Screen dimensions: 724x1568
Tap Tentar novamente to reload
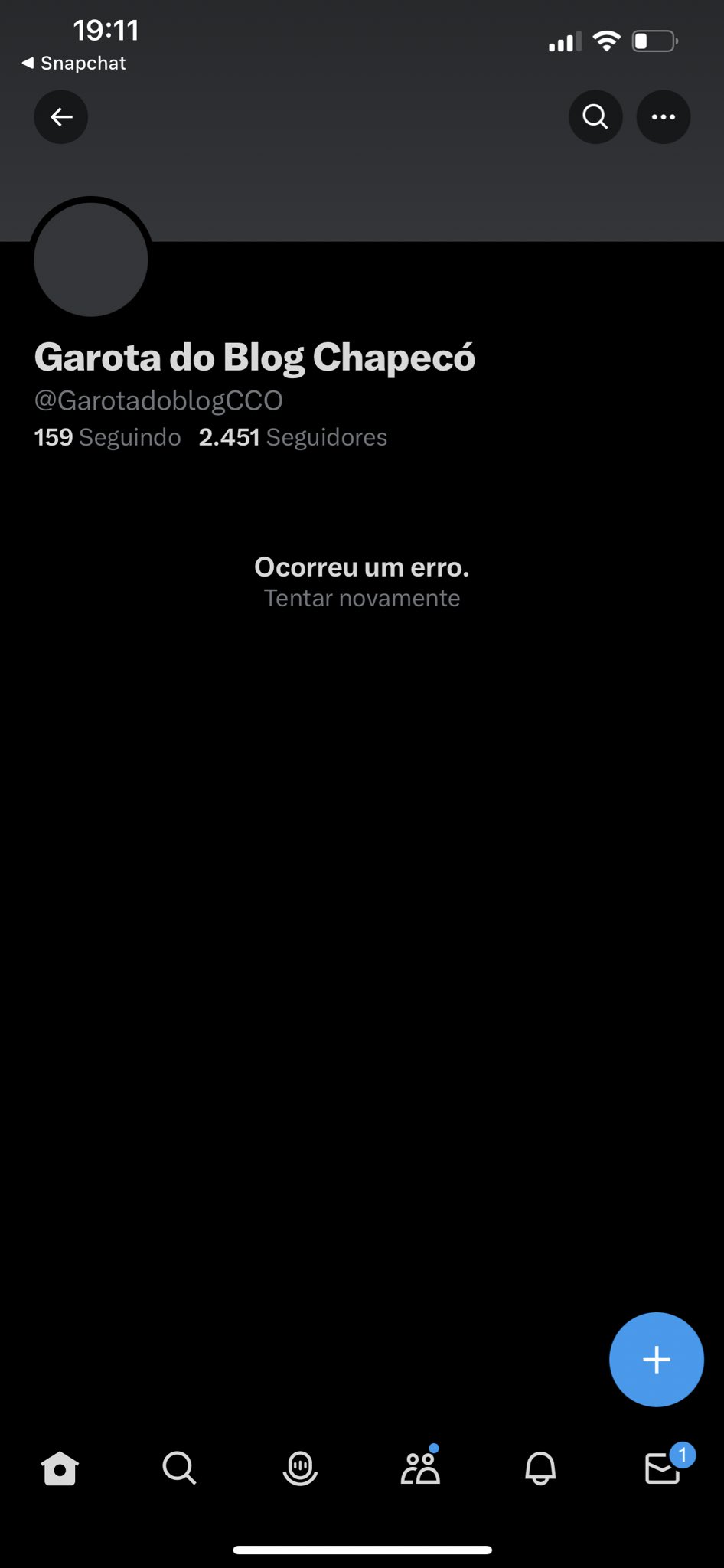tap(362, 598)
